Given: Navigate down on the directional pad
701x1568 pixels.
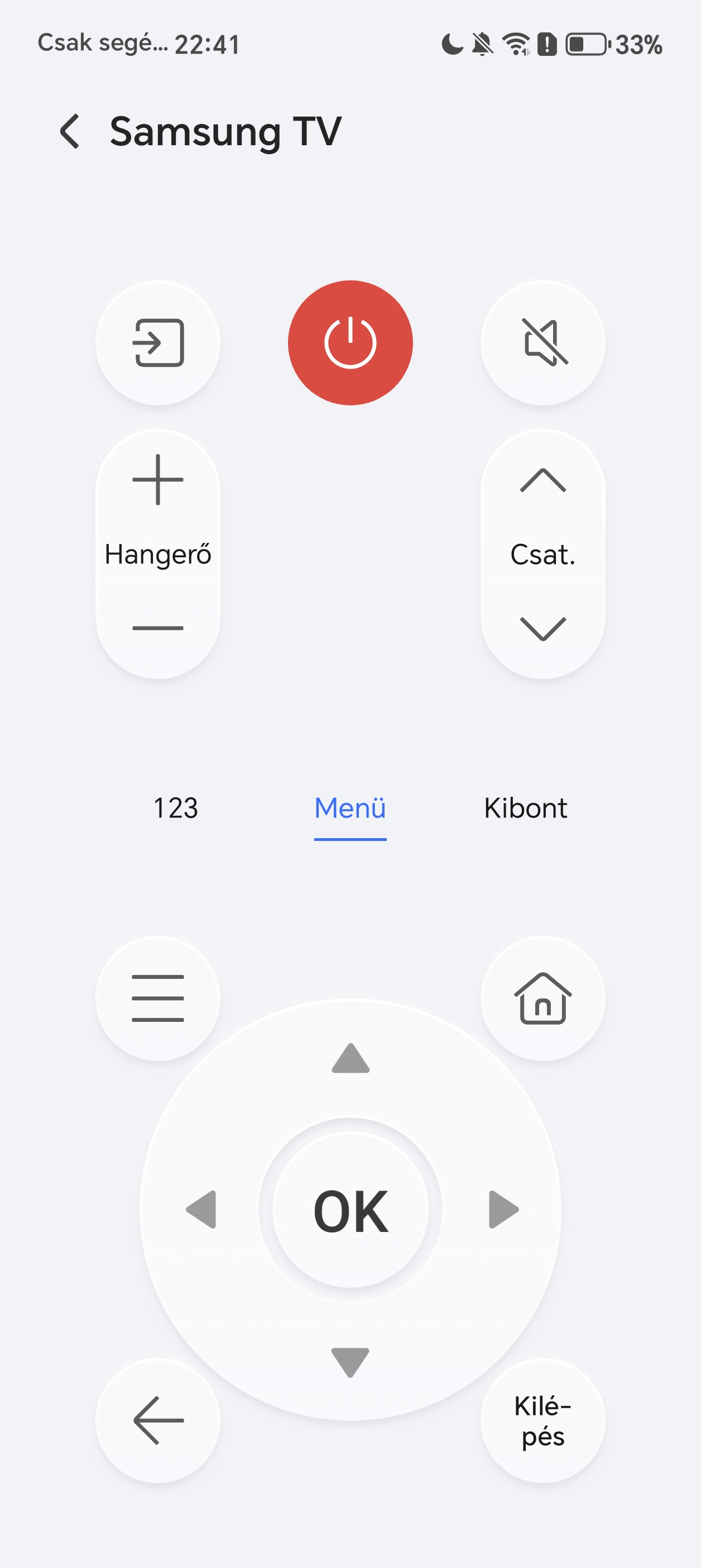Looking at the screenshot, I should coord(350,1361).
